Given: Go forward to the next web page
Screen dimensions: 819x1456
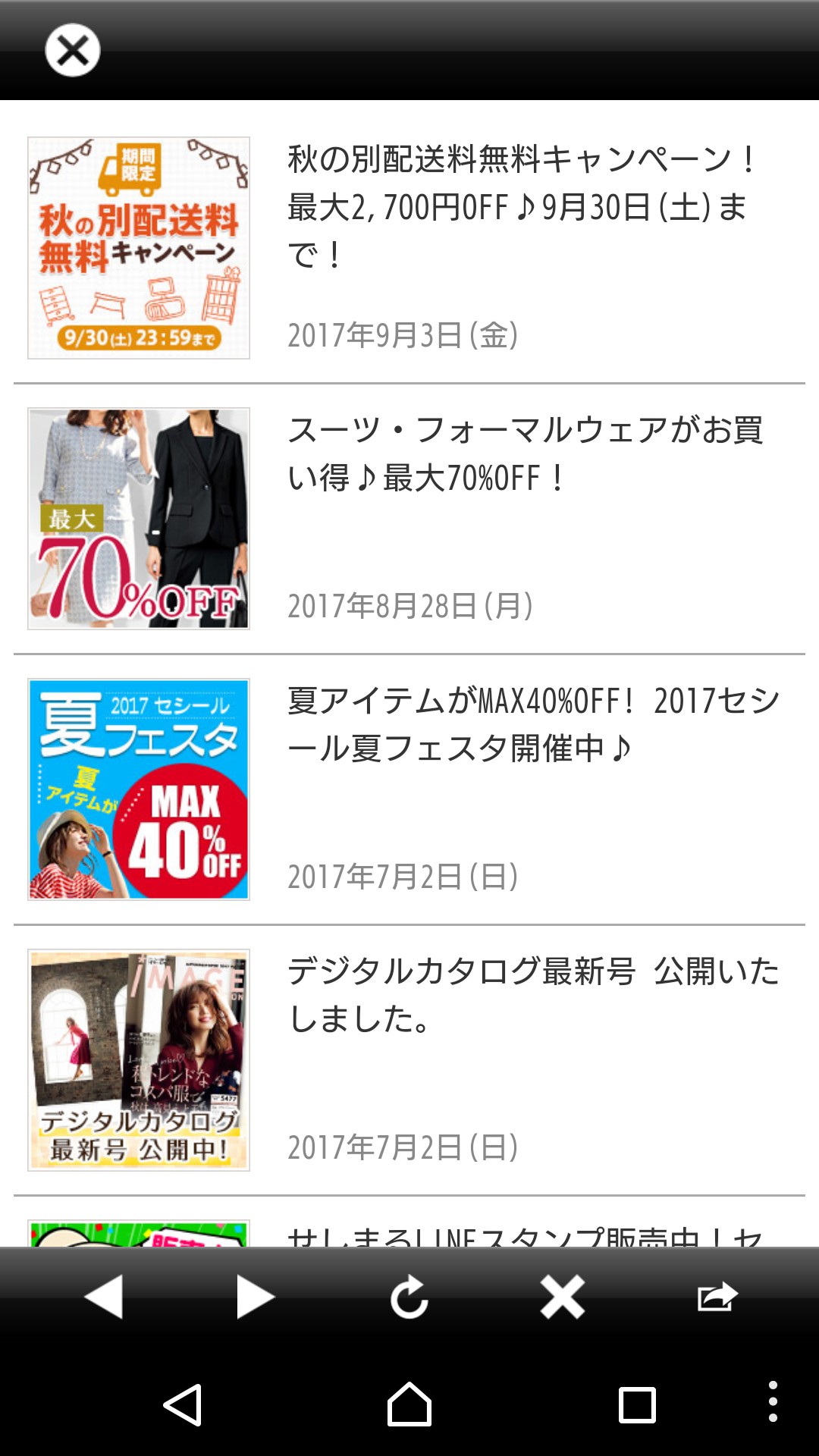Looking at the screenshot, I should click(x=256, y=1297).
